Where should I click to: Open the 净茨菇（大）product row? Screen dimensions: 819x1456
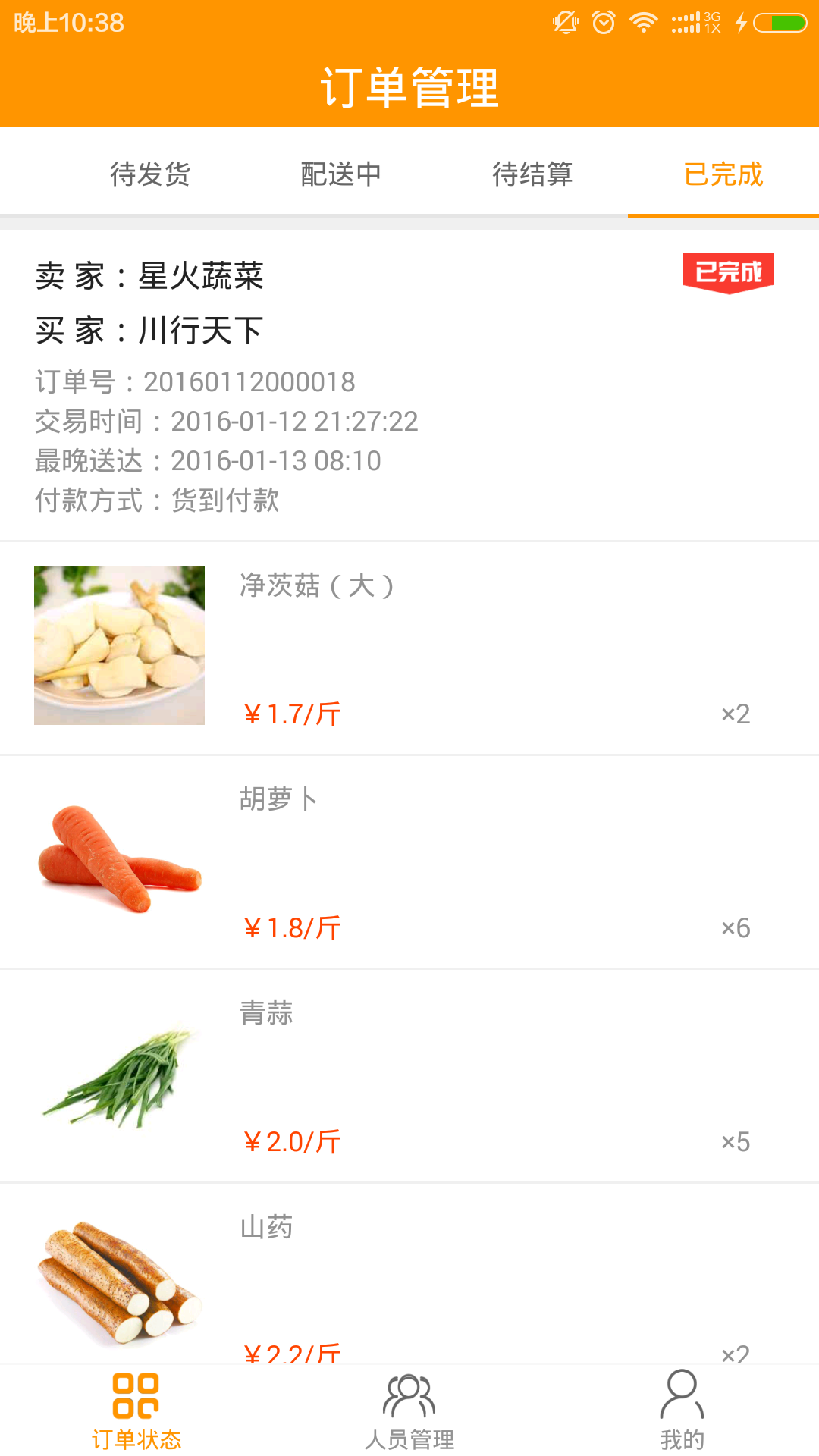pyautogui.click(x=409, y=648)
